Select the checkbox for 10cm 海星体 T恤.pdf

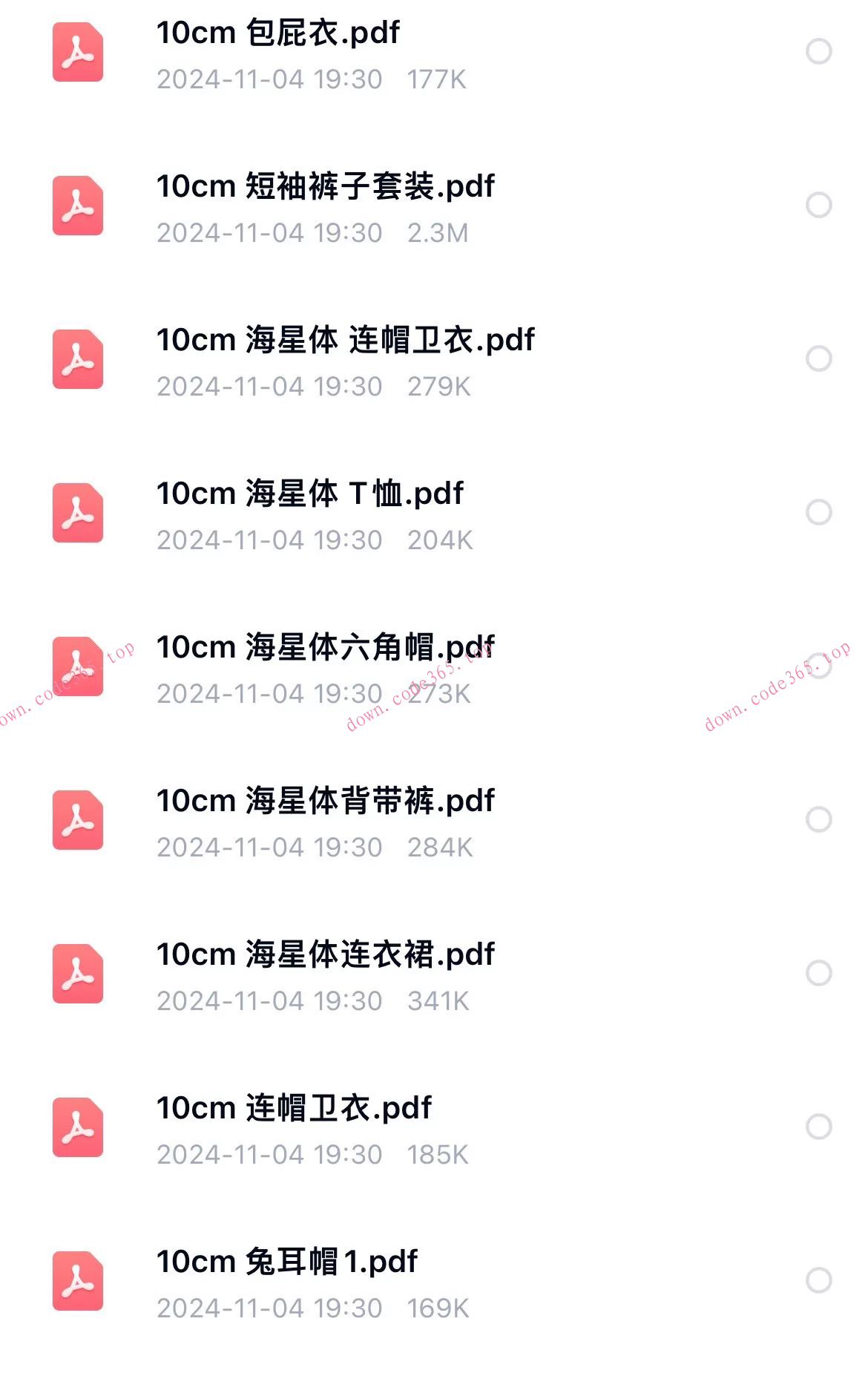click(x=817, y=511)
